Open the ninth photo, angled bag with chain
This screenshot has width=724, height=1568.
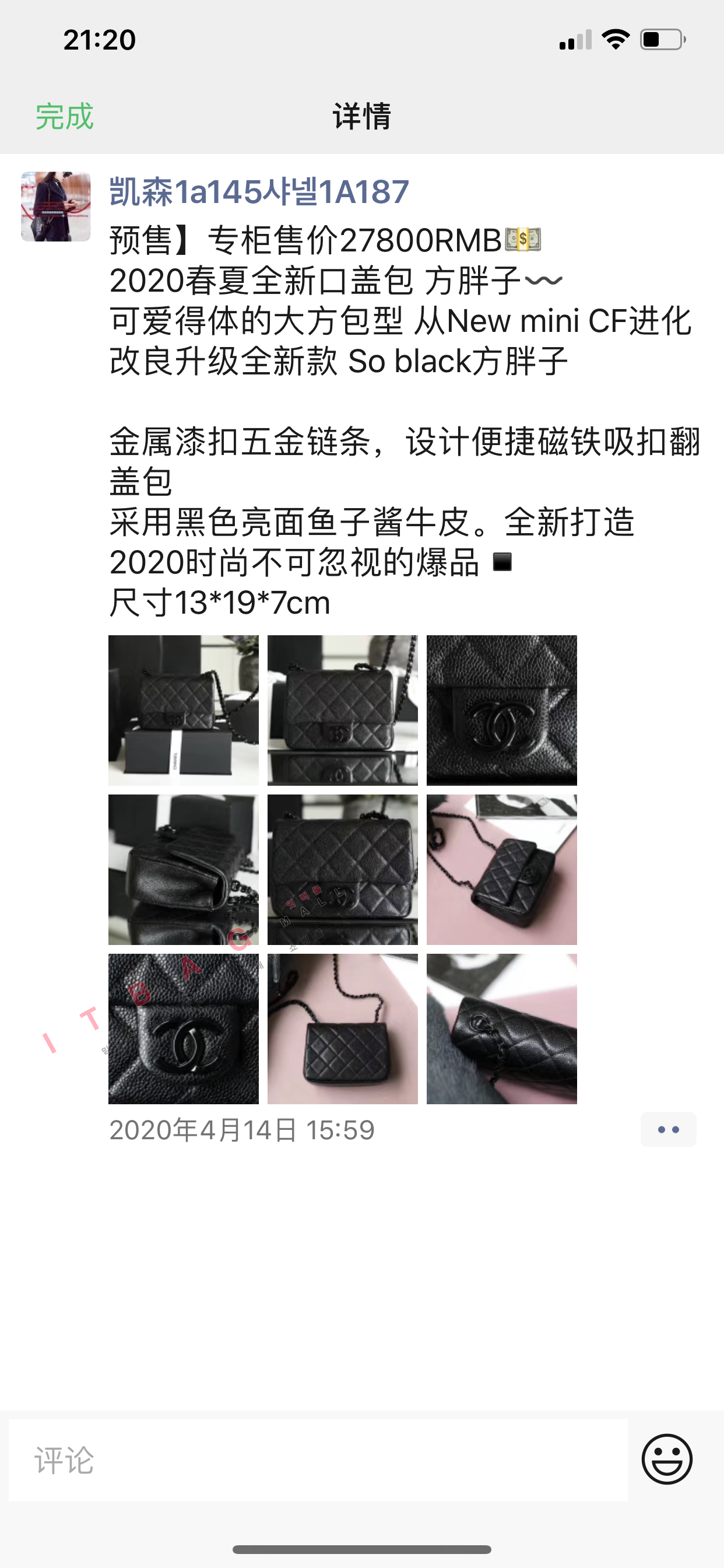click(501, 1028)
